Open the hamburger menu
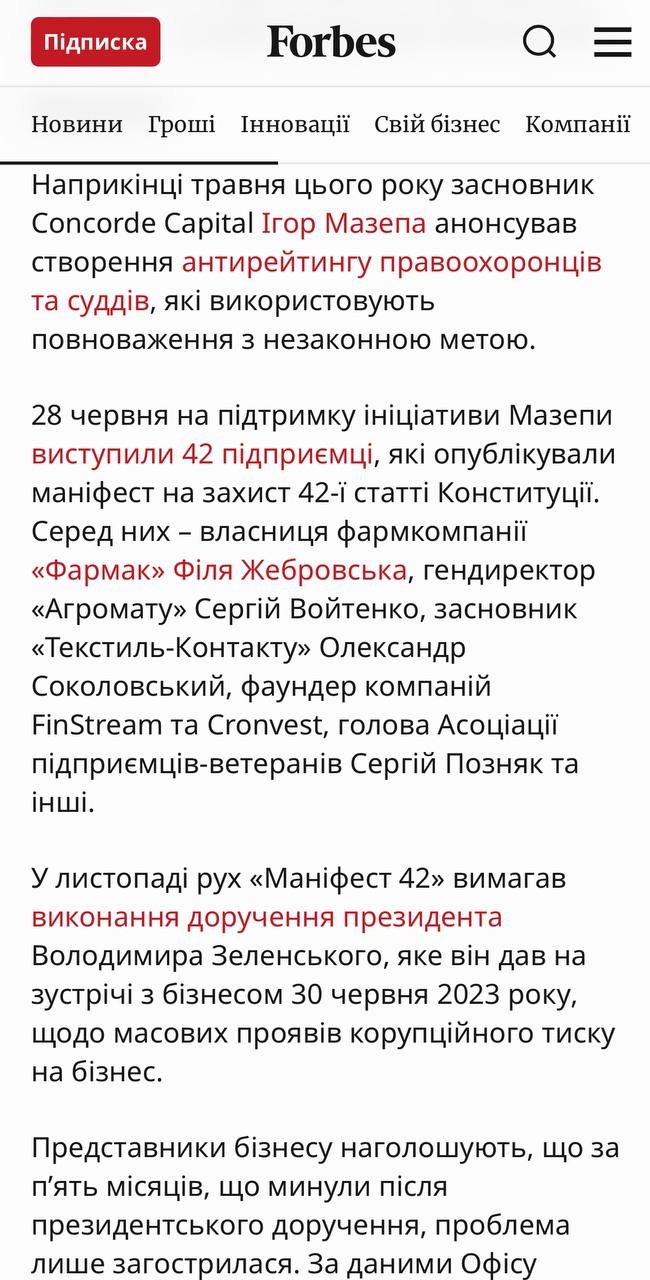The image size is (650, 1280). point(612,42)
